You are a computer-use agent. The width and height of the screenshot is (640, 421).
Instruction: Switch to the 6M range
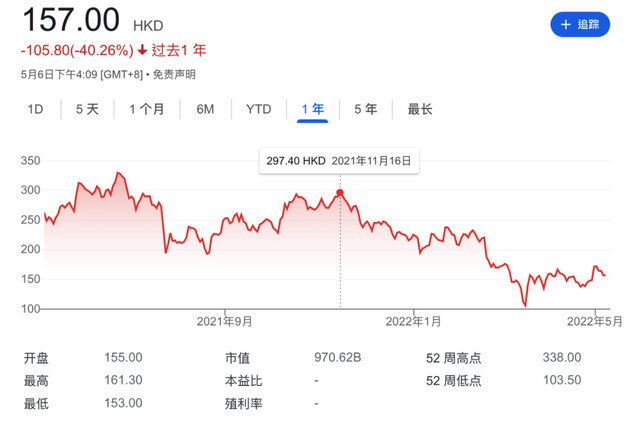pyautogui.click(x=205, y=109)
